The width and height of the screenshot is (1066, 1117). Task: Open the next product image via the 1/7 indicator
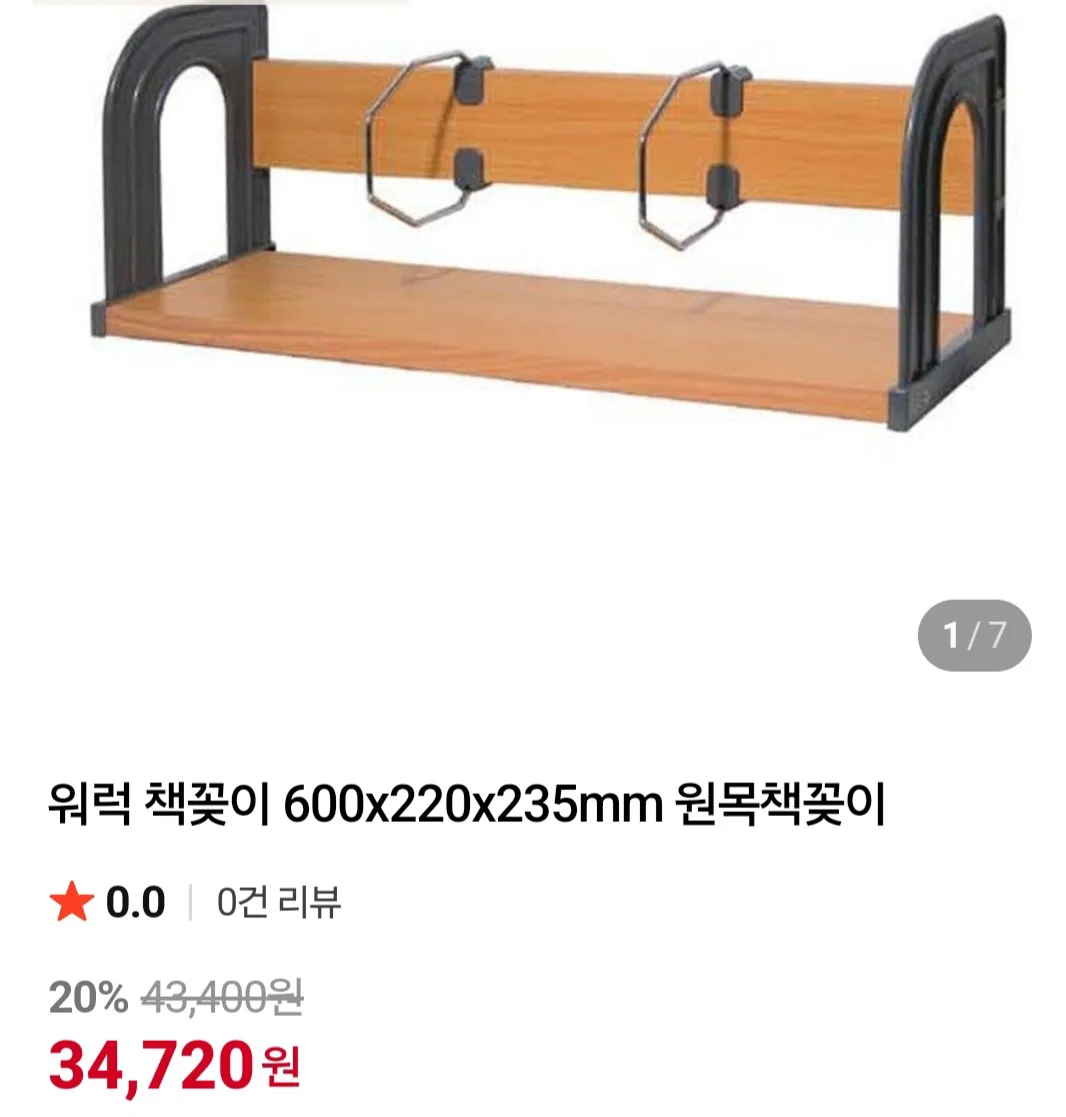(972, 634)
